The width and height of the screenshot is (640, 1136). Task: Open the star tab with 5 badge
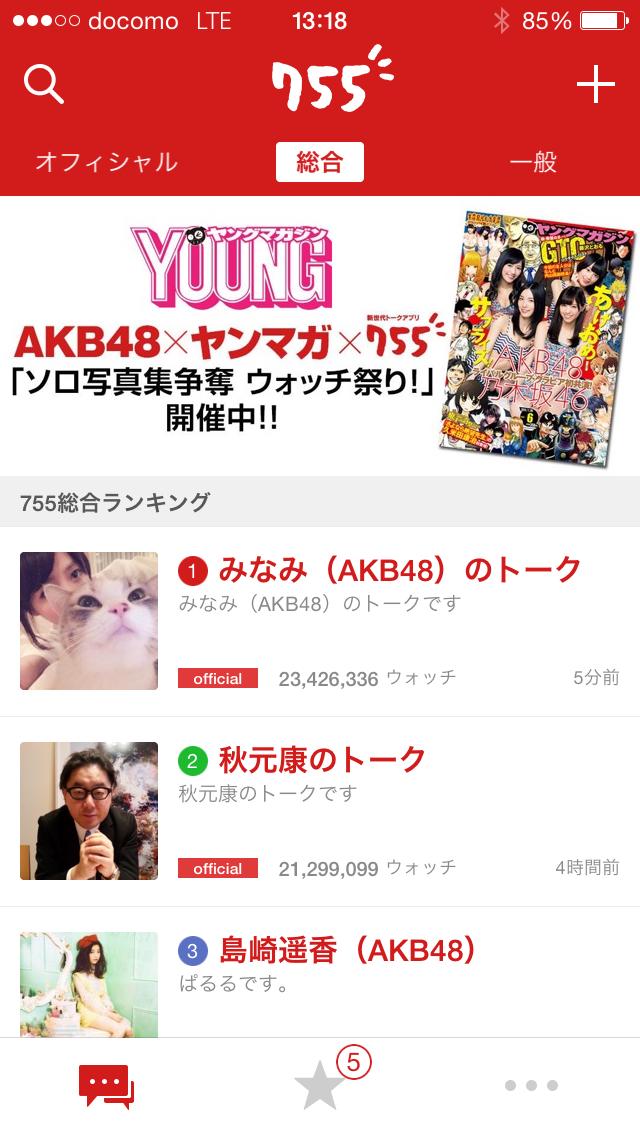pyautogui.click(x=320, y=1086)
